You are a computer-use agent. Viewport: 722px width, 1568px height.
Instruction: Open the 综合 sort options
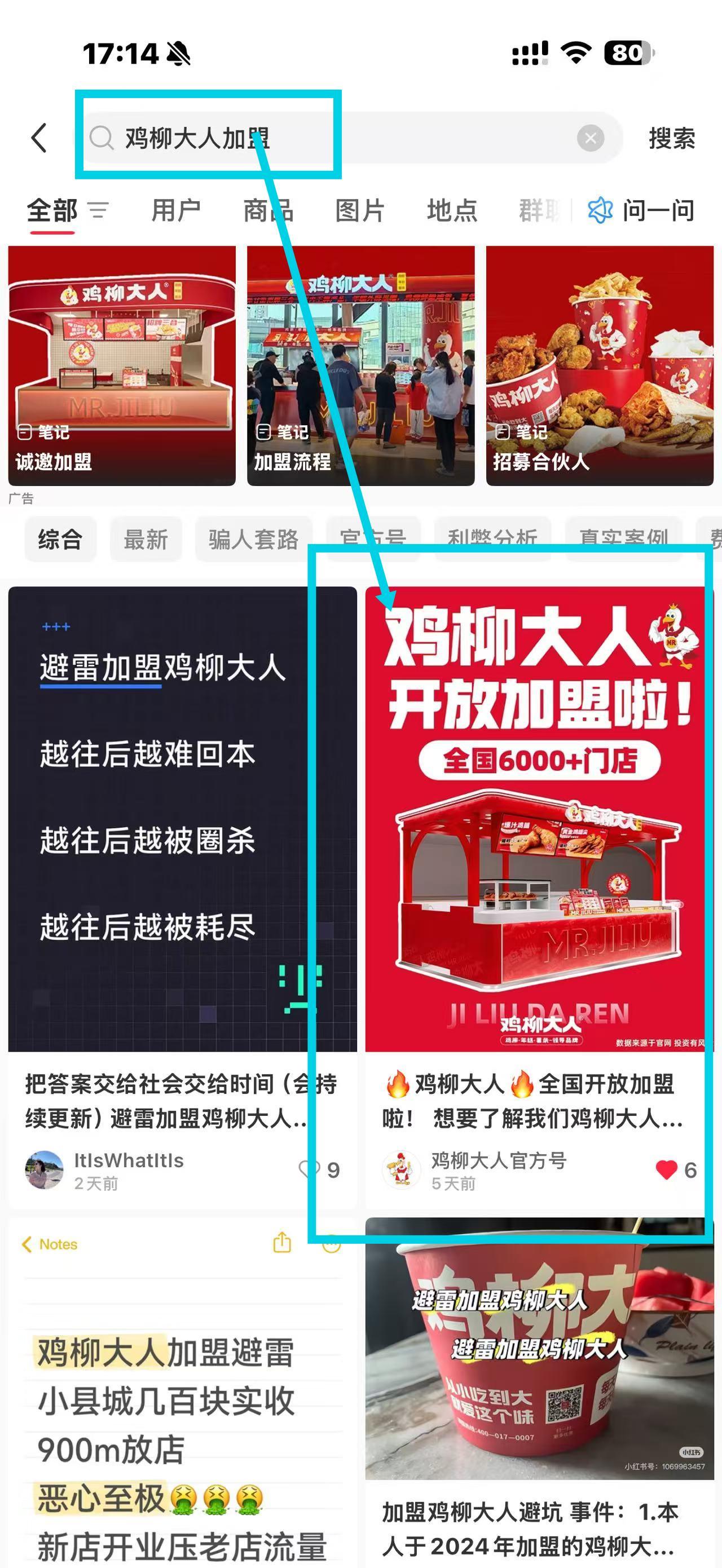coord(60,540)
